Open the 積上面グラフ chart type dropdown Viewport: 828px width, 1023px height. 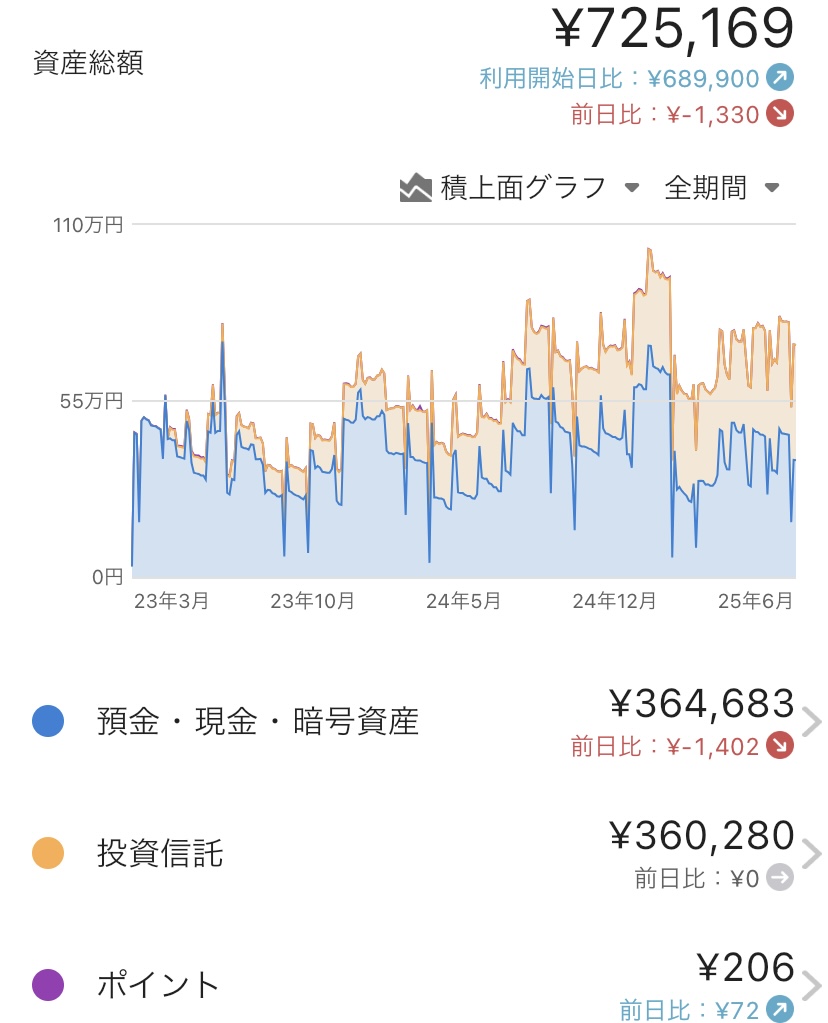tap(520, 188)
